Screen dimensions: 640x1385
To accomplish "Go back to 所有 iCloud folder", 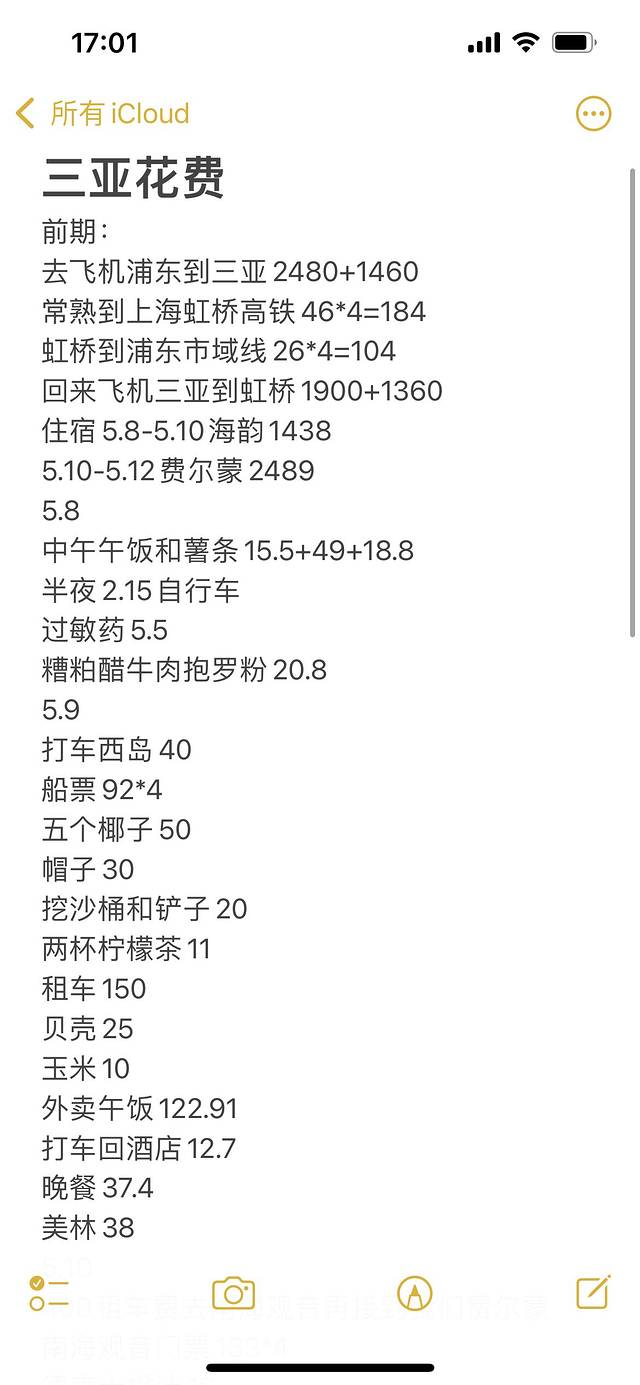I will pyautogui.click(x=102, y=114).
